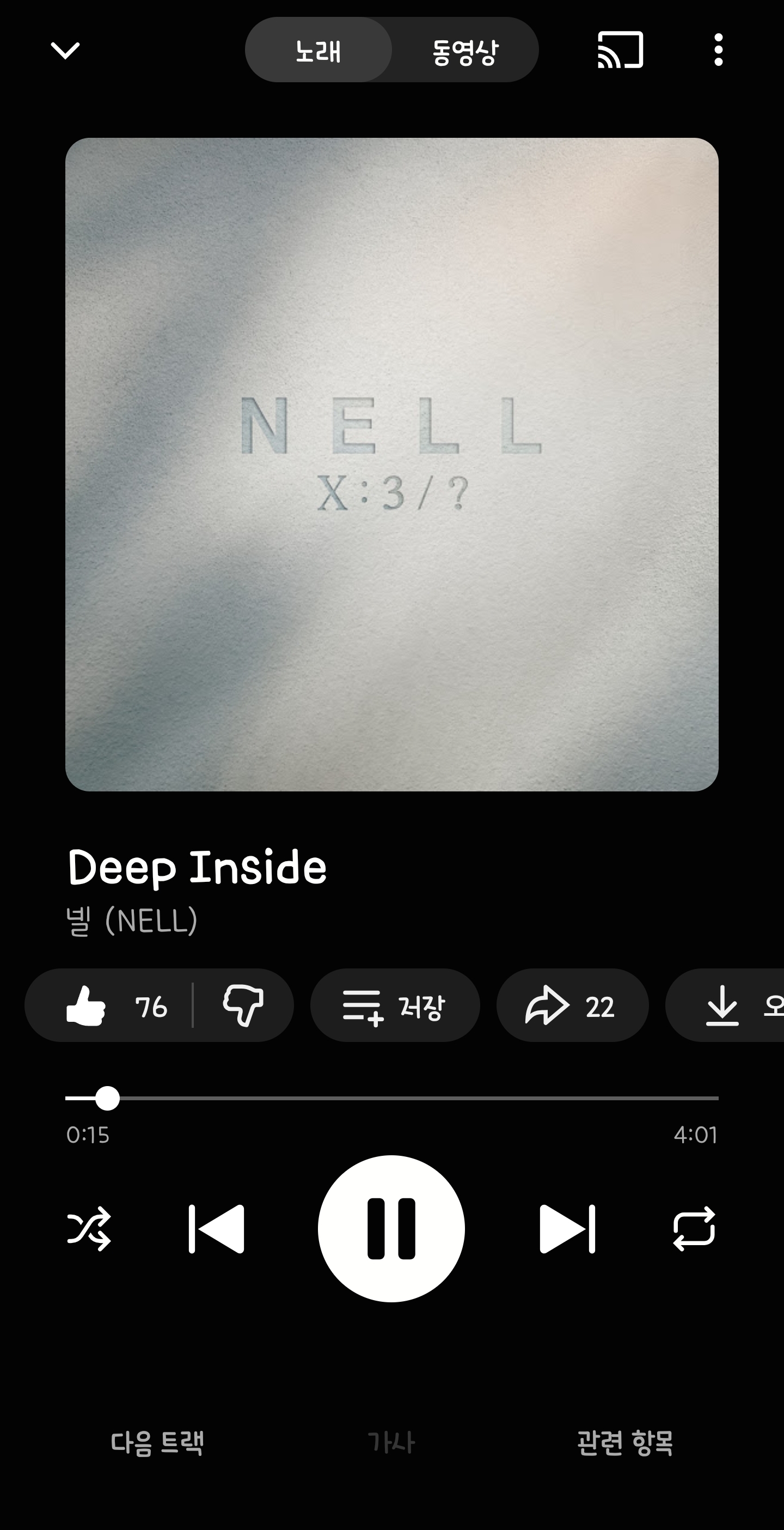The image size is (784, 1530).
Task: Open the 관련 항목 related tab
Action: [x=625, y=1443]
